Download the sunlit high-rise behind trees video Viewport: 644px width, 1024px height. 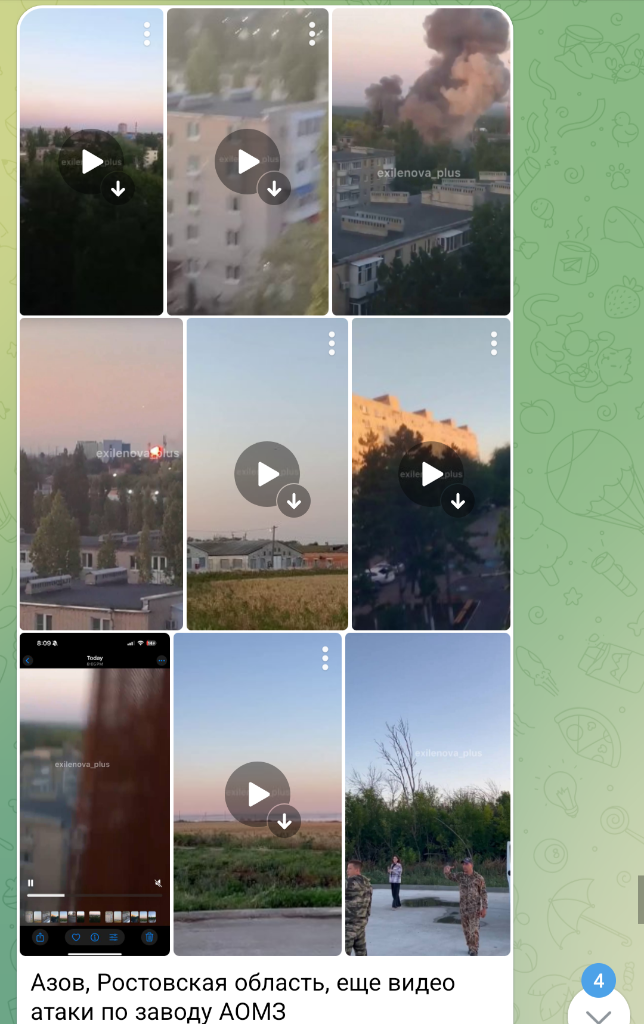click(x=458, y=500)
